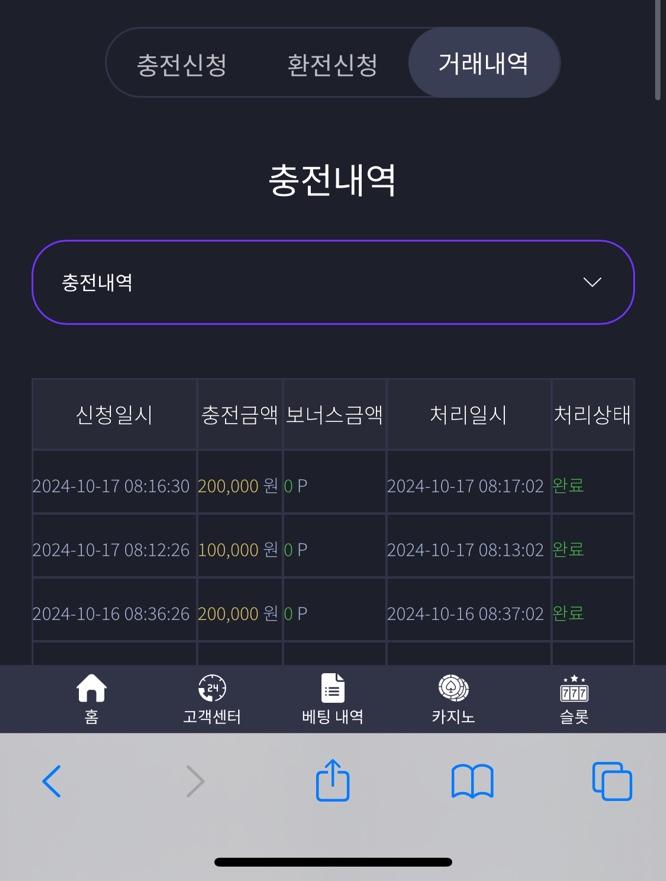This screenshot has height=881, width=666.
Task: Open the 카지노 section
Action: pyautogui.click(x=453, y=699)
